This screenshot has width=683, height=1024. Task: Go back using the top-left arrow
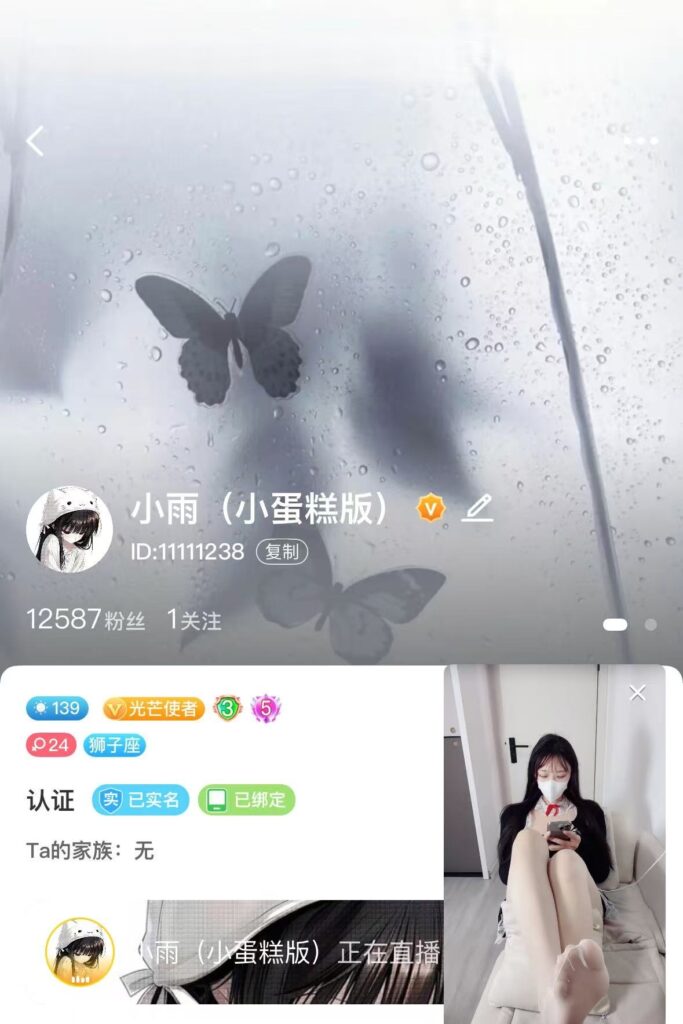pyautogui.click(x=35, y=142)
